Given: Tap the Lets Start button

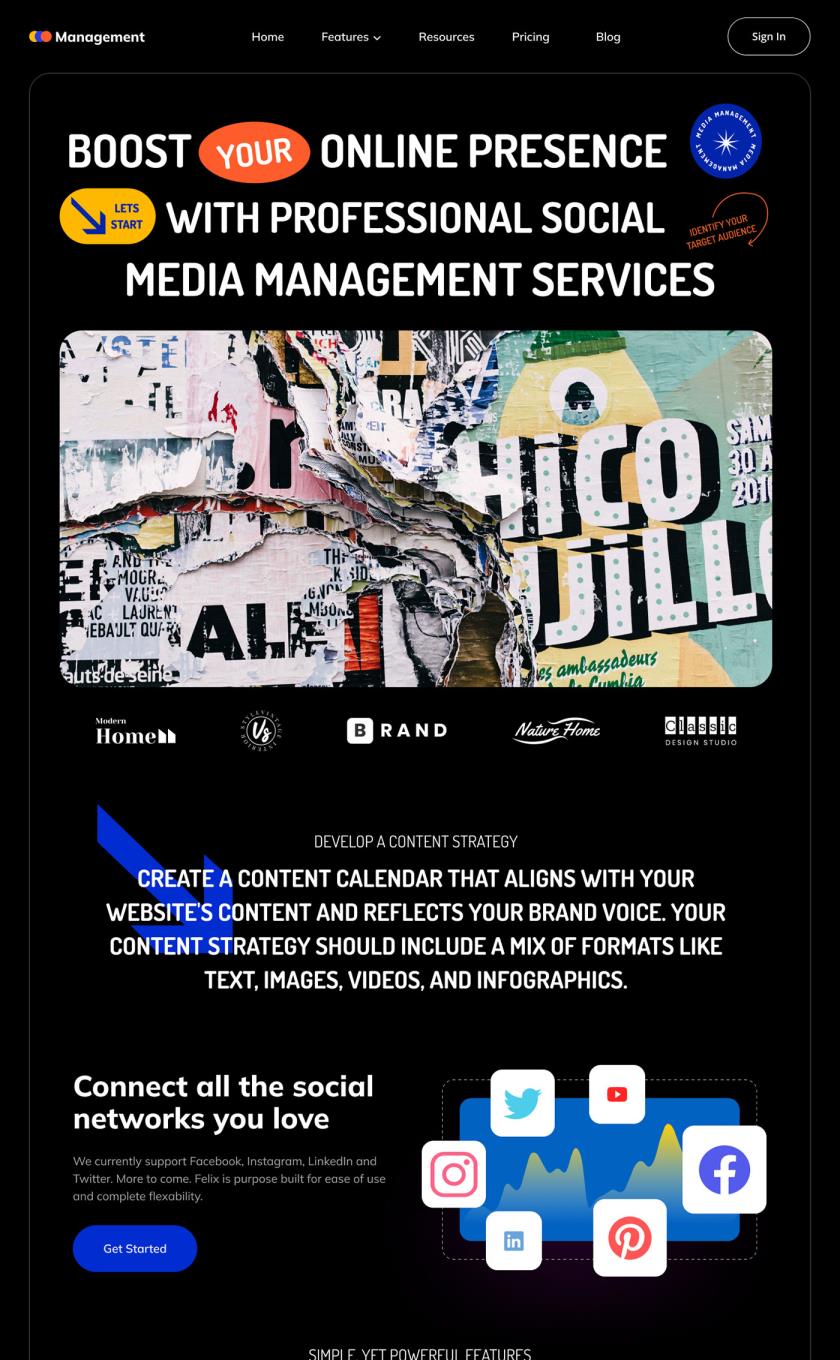Looking at the screenshot, I should tap(108, 216).
